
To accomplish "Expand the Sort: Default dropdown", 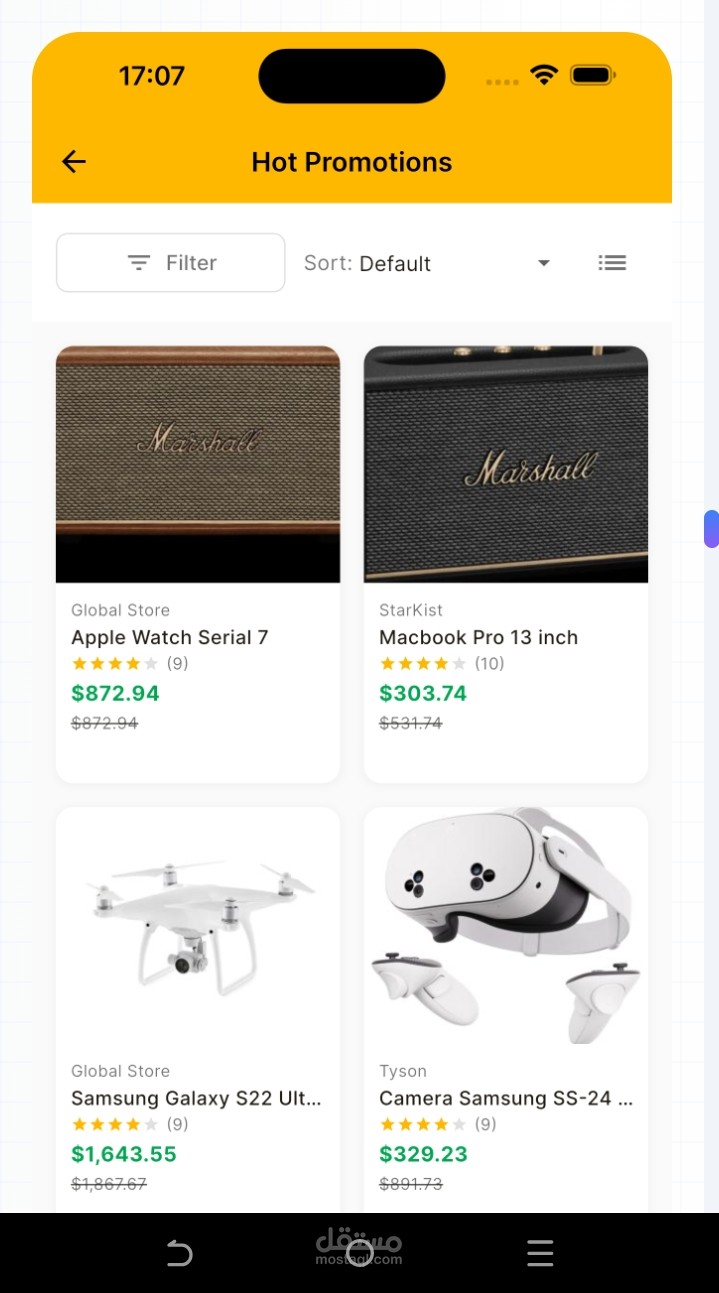I will click(428, 263).
